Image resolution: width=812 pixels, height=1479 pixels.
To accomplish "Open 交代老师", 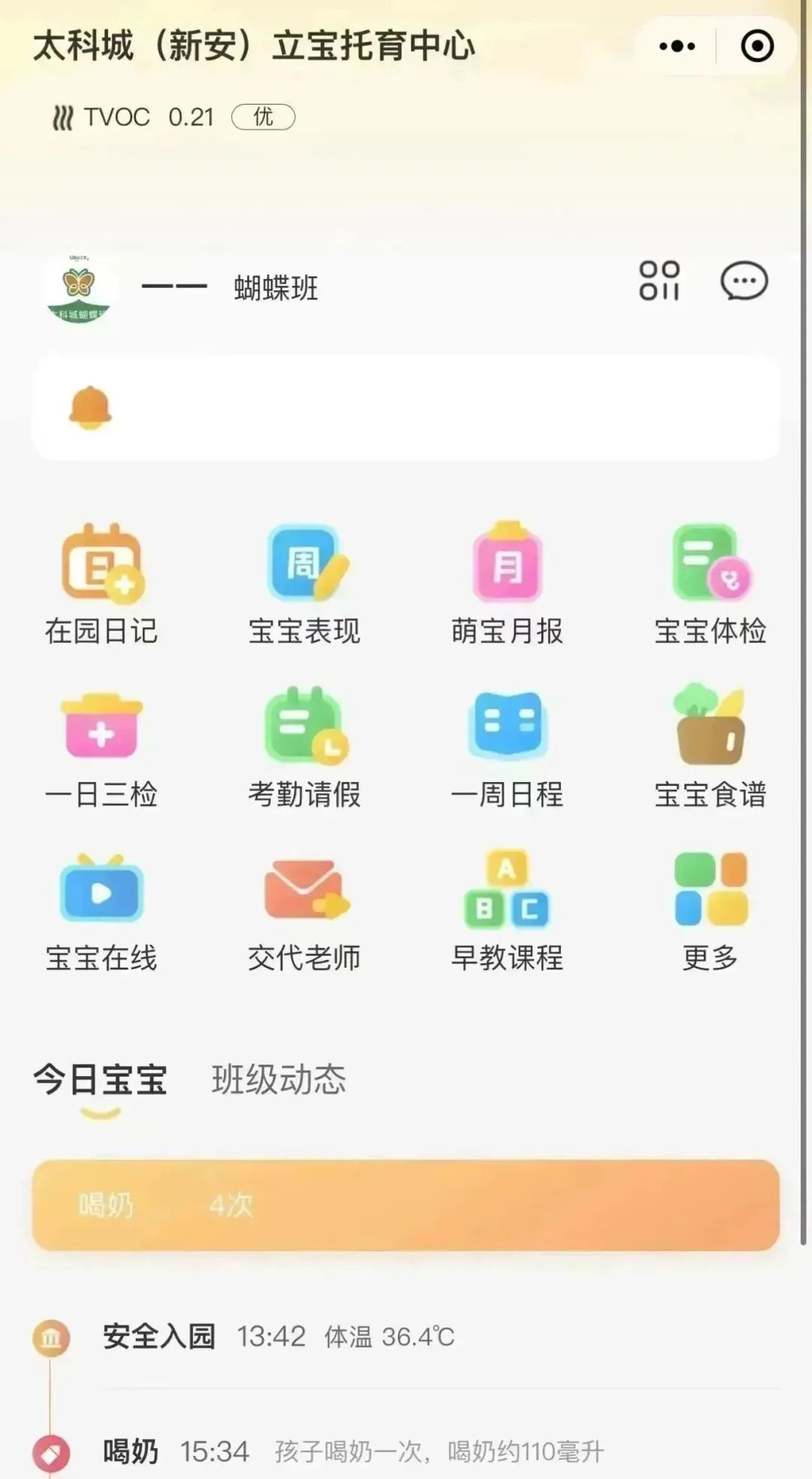I will point(304,911).
